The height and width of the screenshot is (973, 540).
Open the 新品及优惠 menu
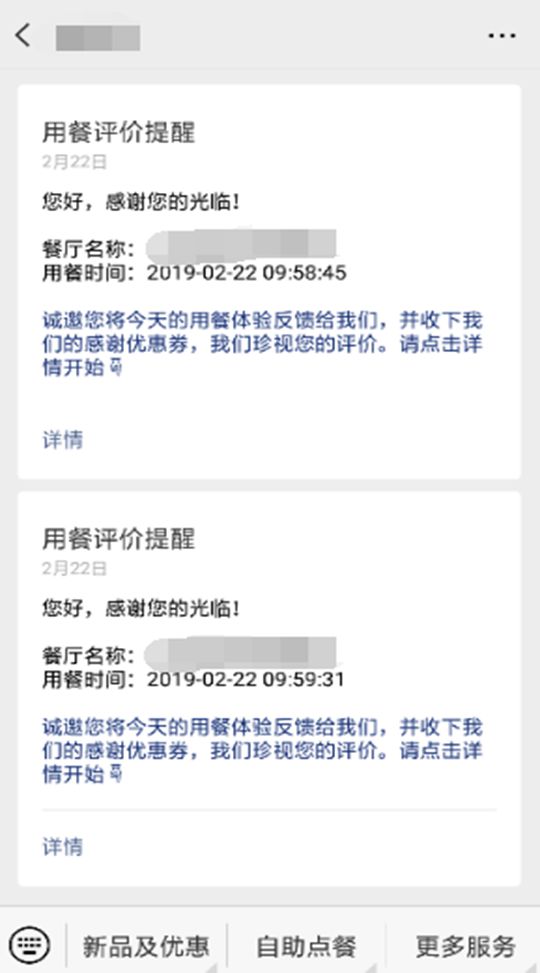pyautogui.click(x=146, y=946)
